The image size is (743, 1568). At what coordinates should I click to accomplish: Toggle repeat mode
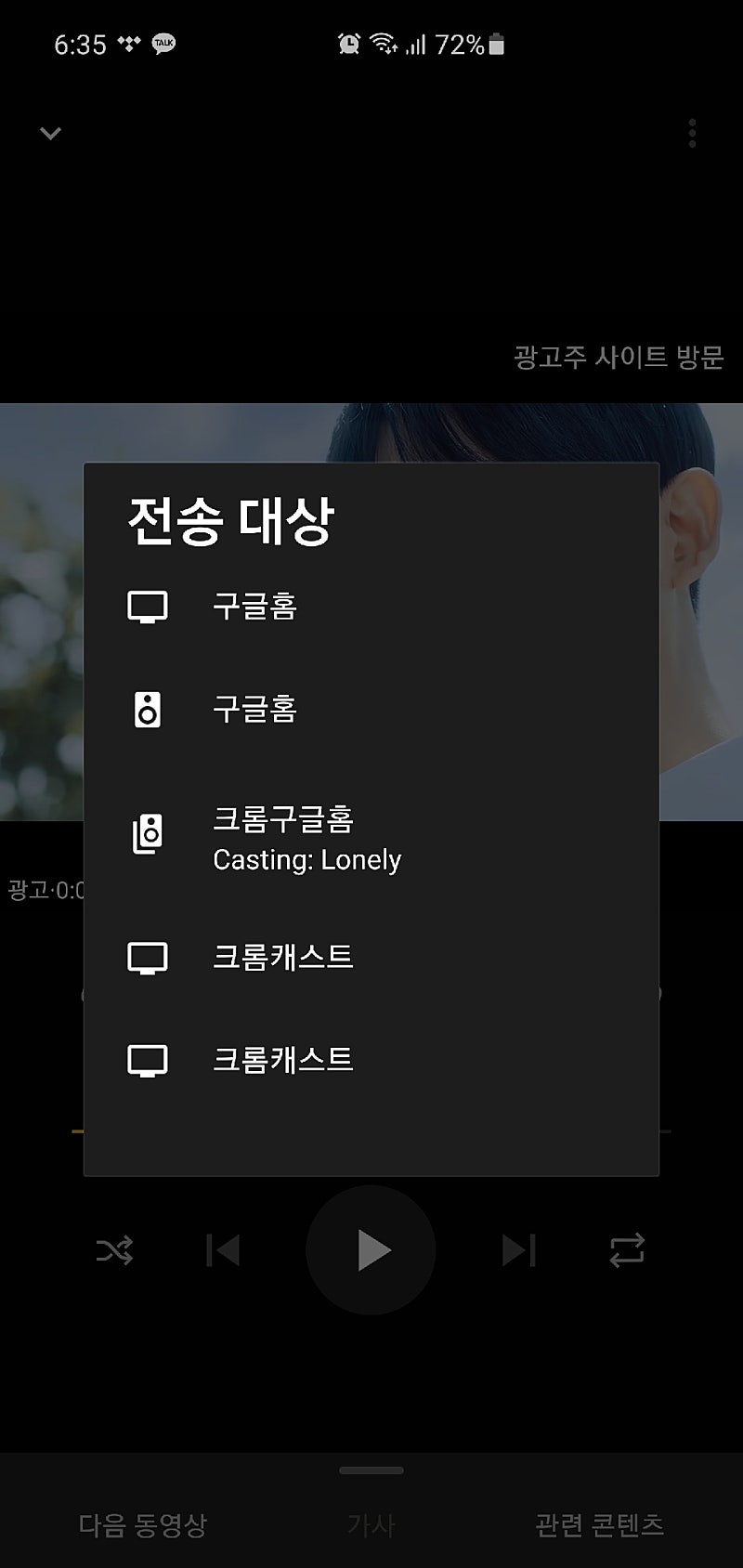pyautogui.click(x=627, y=1250)
